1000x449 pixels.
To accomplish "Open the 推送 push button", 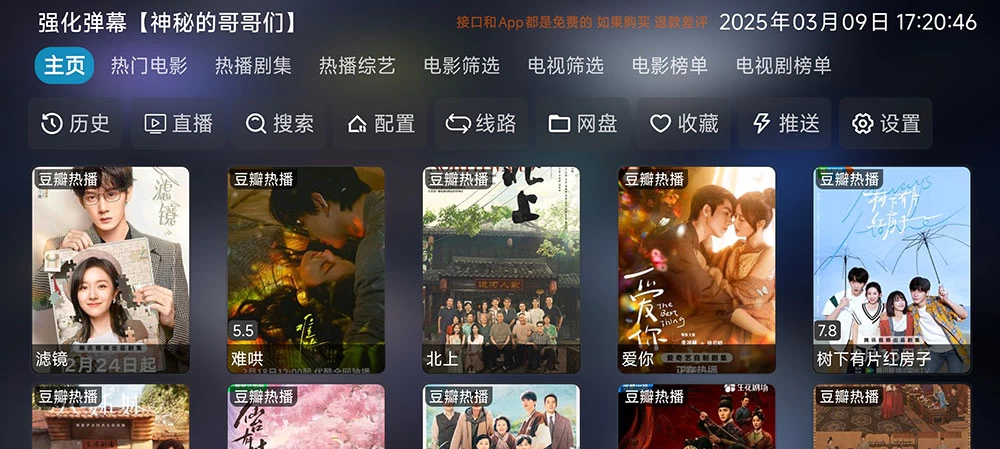I will pos(786,124).
